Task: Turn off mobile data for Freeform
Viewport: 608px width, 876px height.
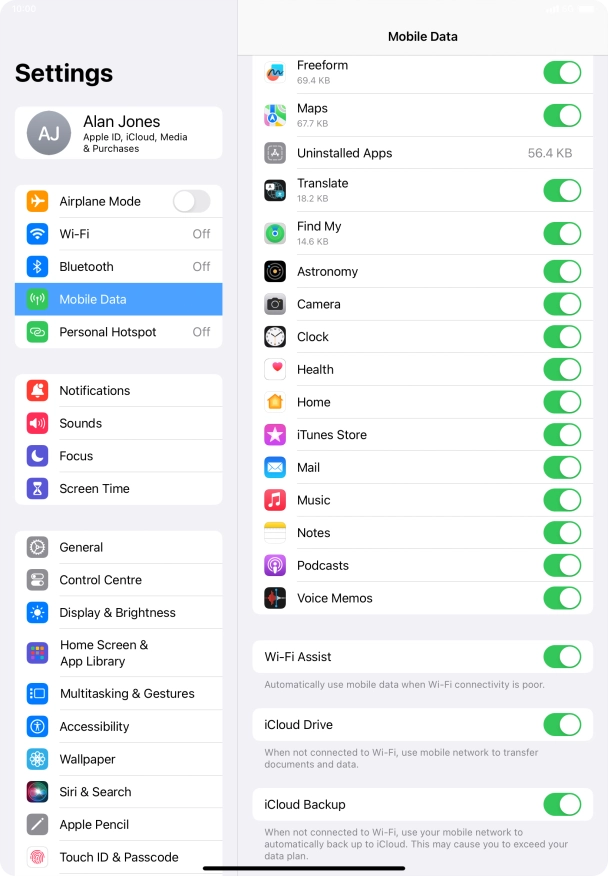Action: [561, 72]
